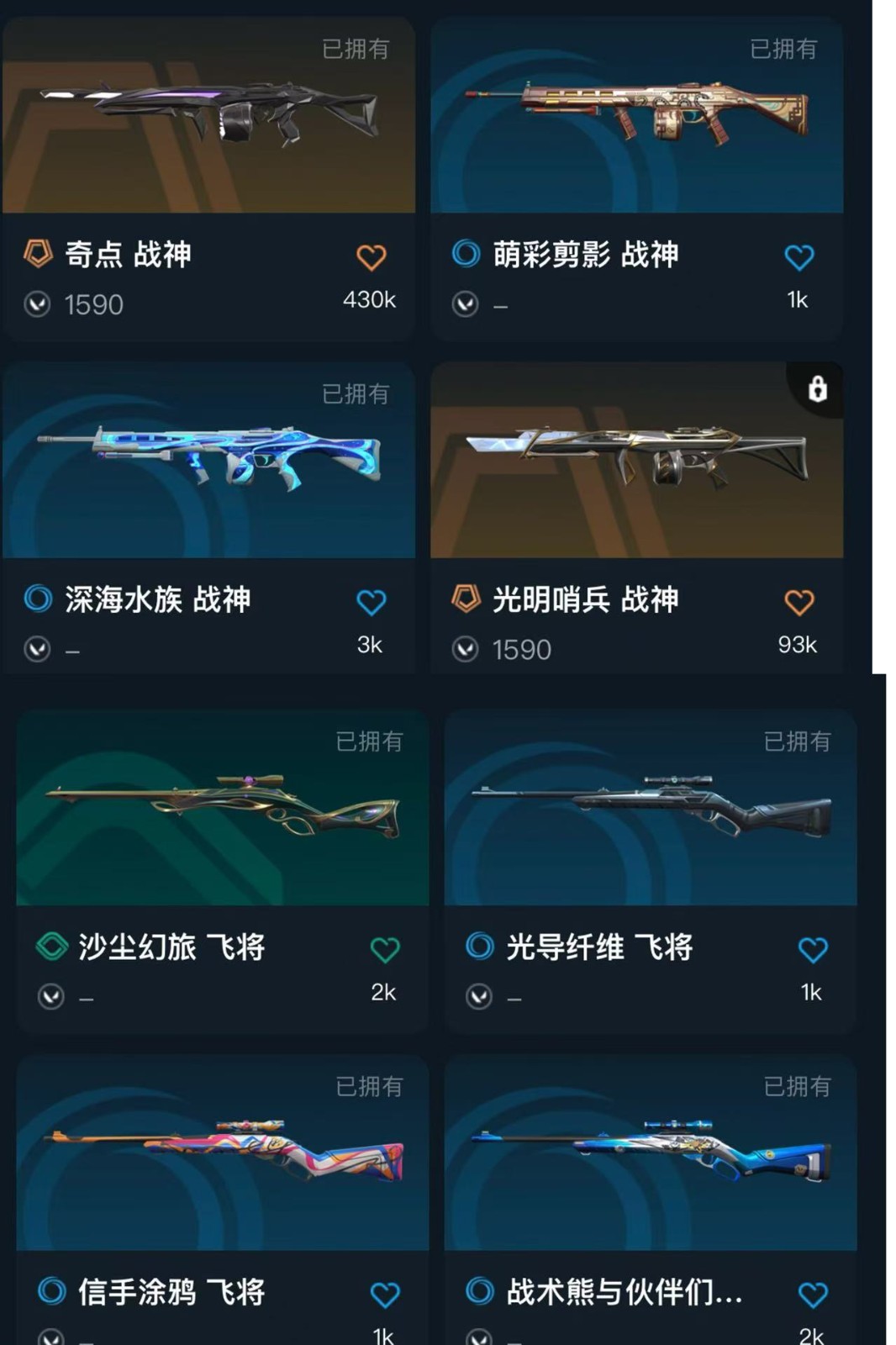View the 深海水族 战神 skin
Viewport: 896px width, 1345px height.
coord(208,462)
